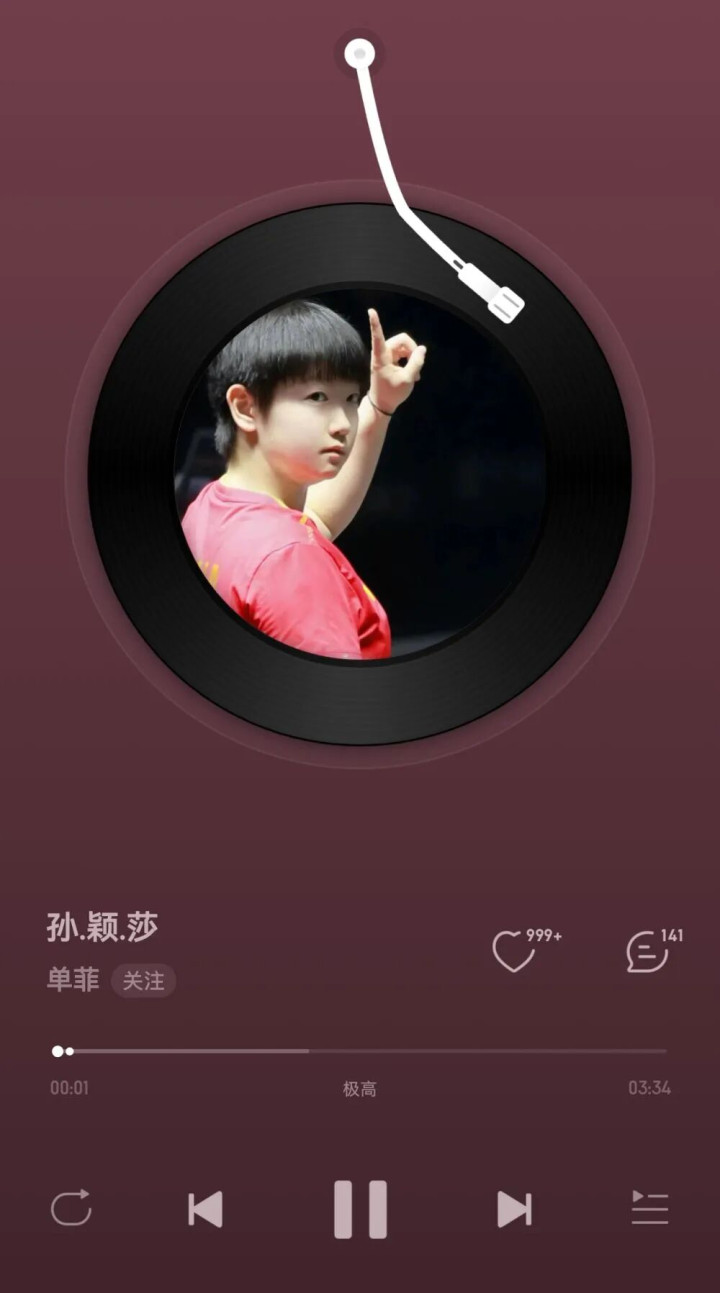Open the playlist queue
Viewport: 720px width, 1293px height.
tap(649, 1209)
